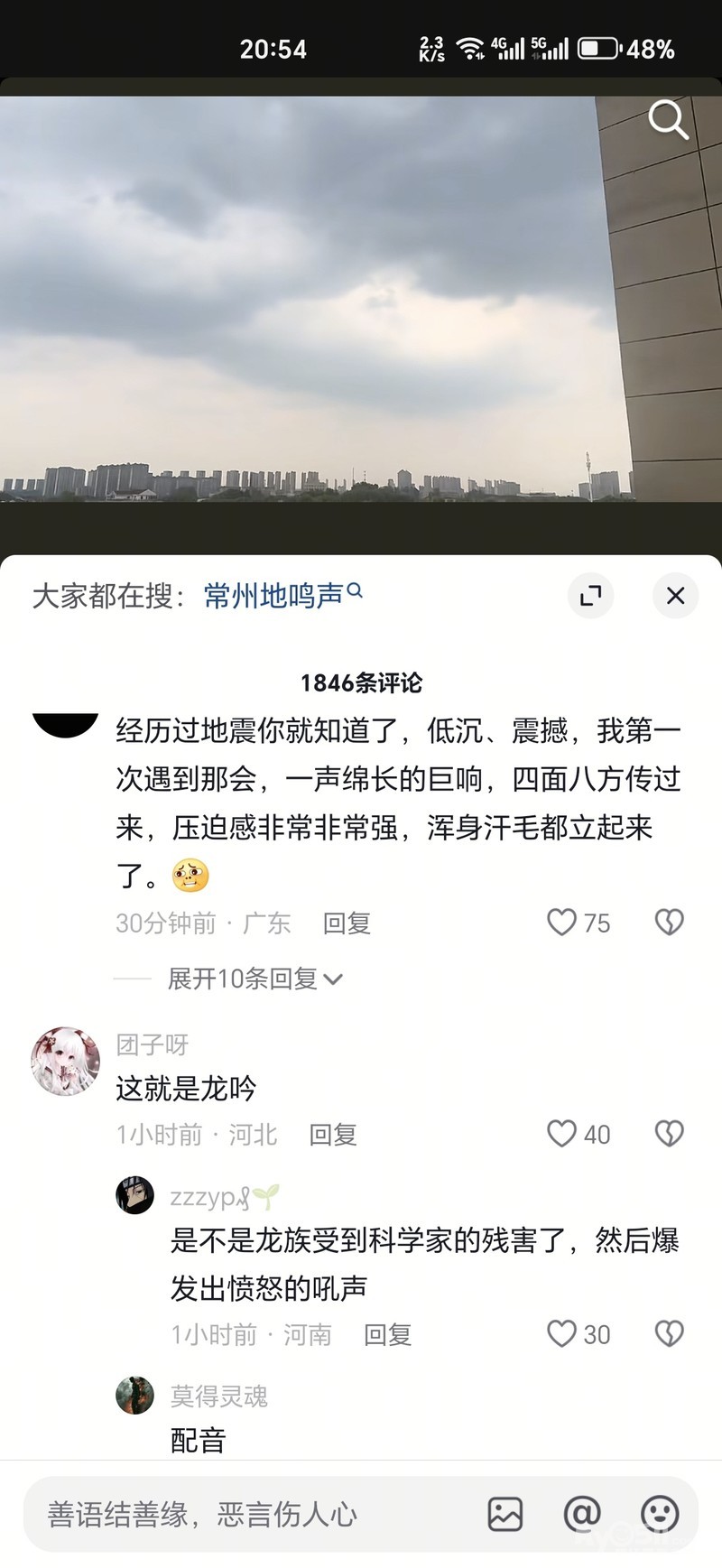Like zzzyp's comment with 30 likes
Image resolution: width=722 pixels, height=1568 pixels.
pos(562,1333)
